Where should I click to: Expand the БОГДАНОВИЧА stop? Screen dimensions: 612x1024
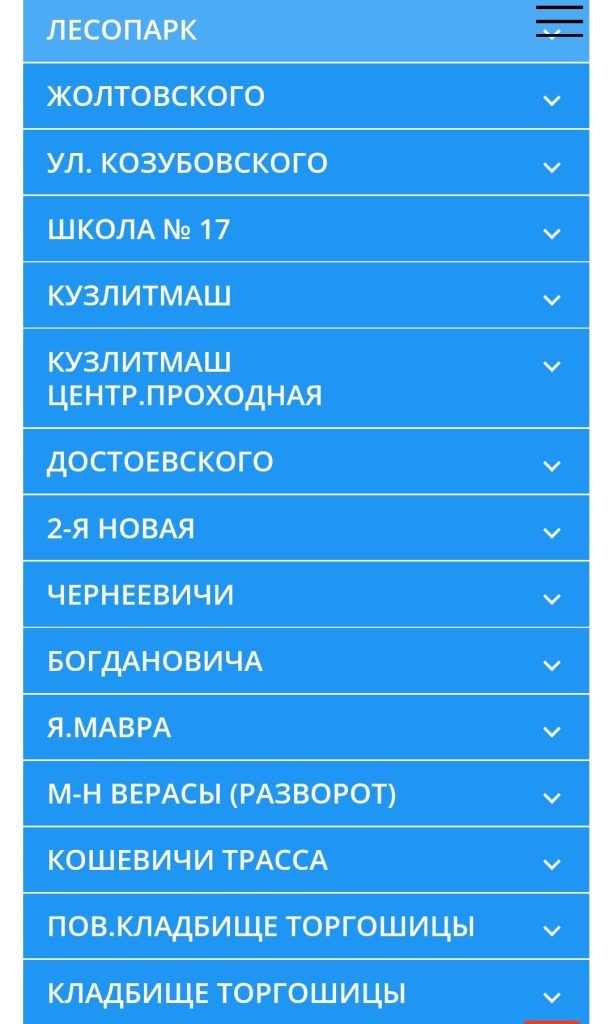click(305, 662)
